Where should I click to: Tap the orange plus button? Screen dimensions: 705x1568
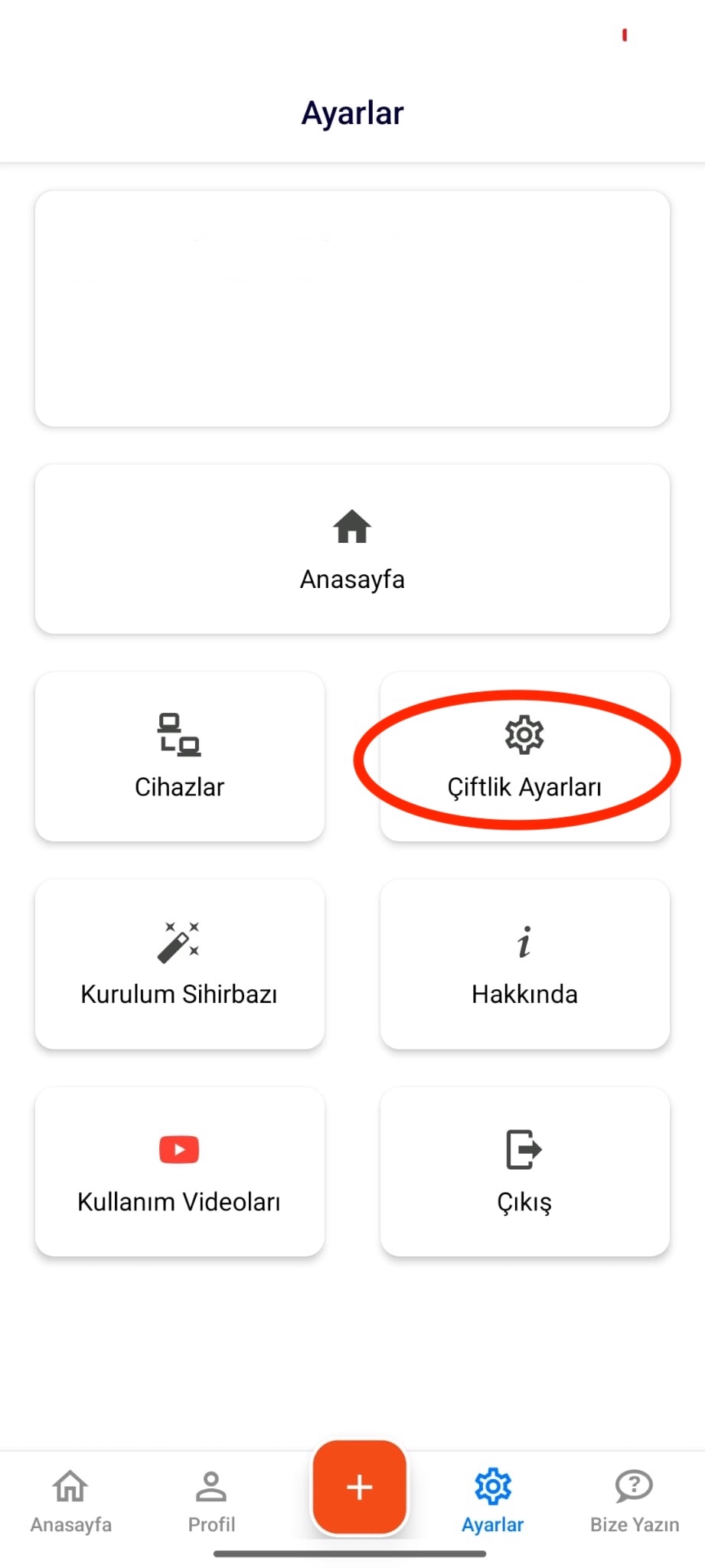pyautogui.click(x=359, y=1487)
